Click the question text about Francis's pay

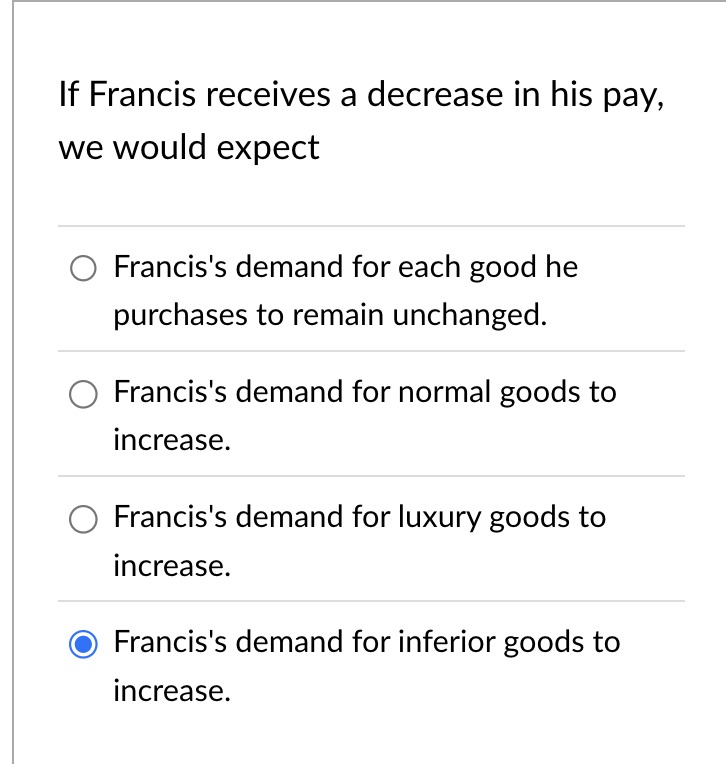pyautogui.click(x=361, y=94)
